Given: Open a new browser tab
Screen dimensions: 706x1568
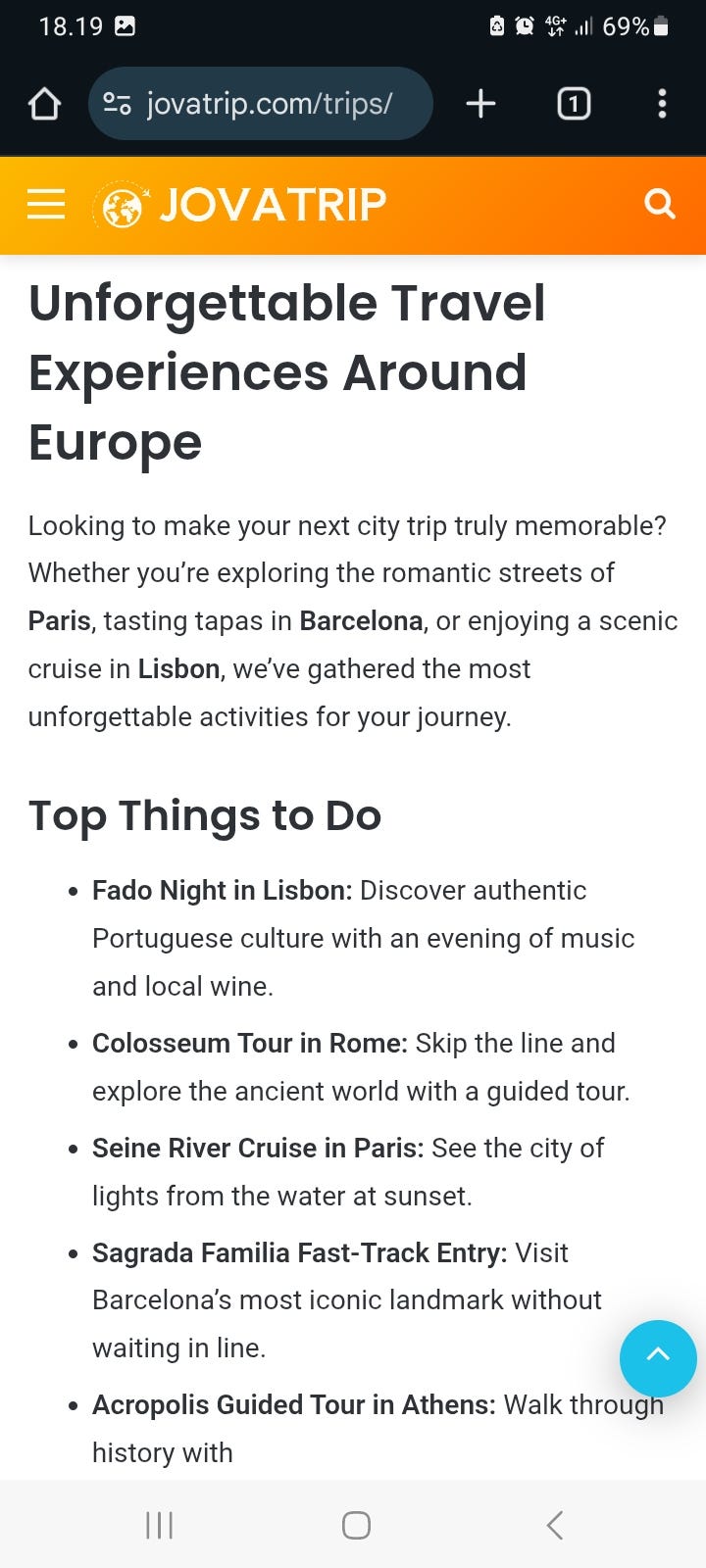Looking at the screenshot, I should point(480,104).
